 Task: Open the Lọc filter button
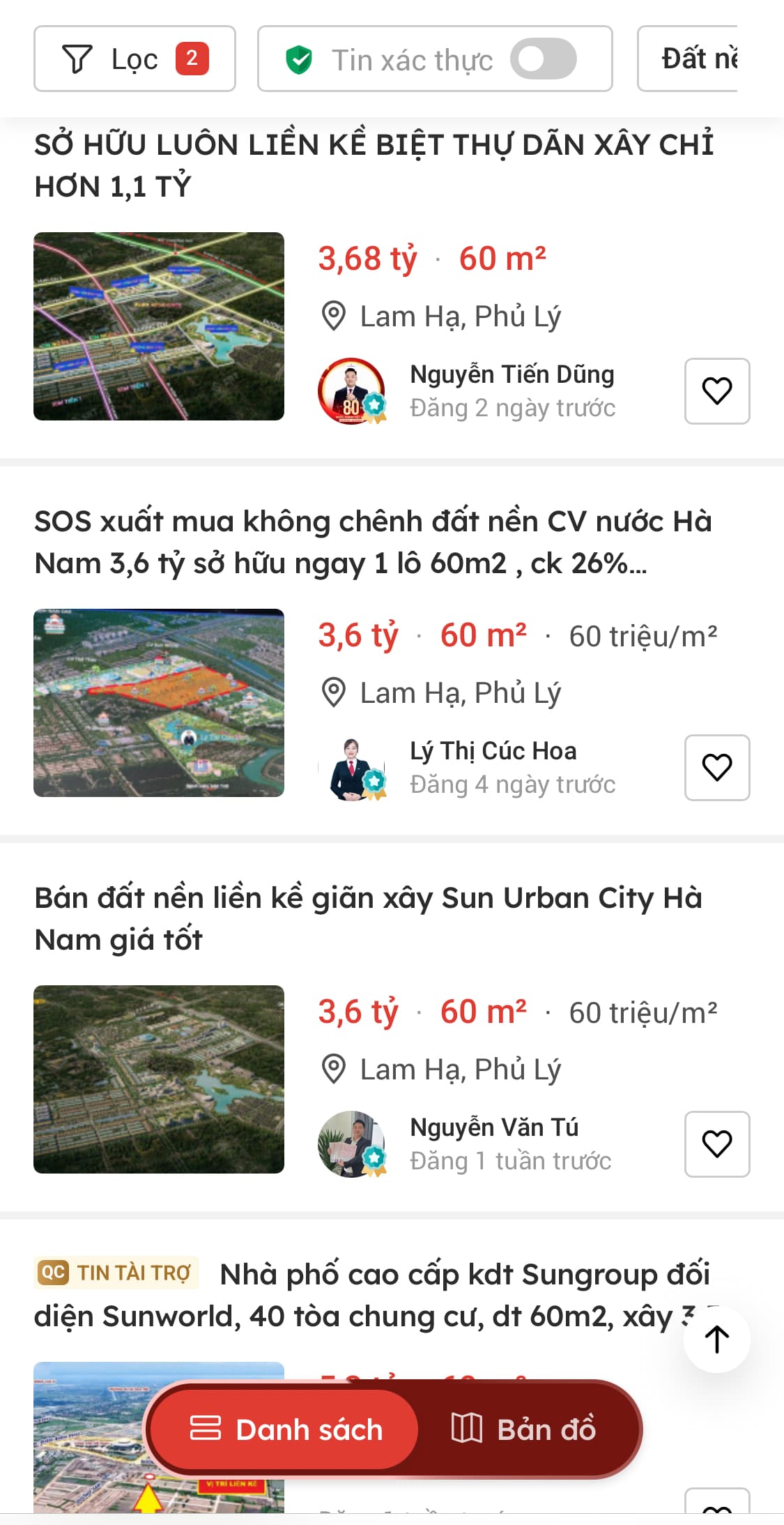pos(134,59)
